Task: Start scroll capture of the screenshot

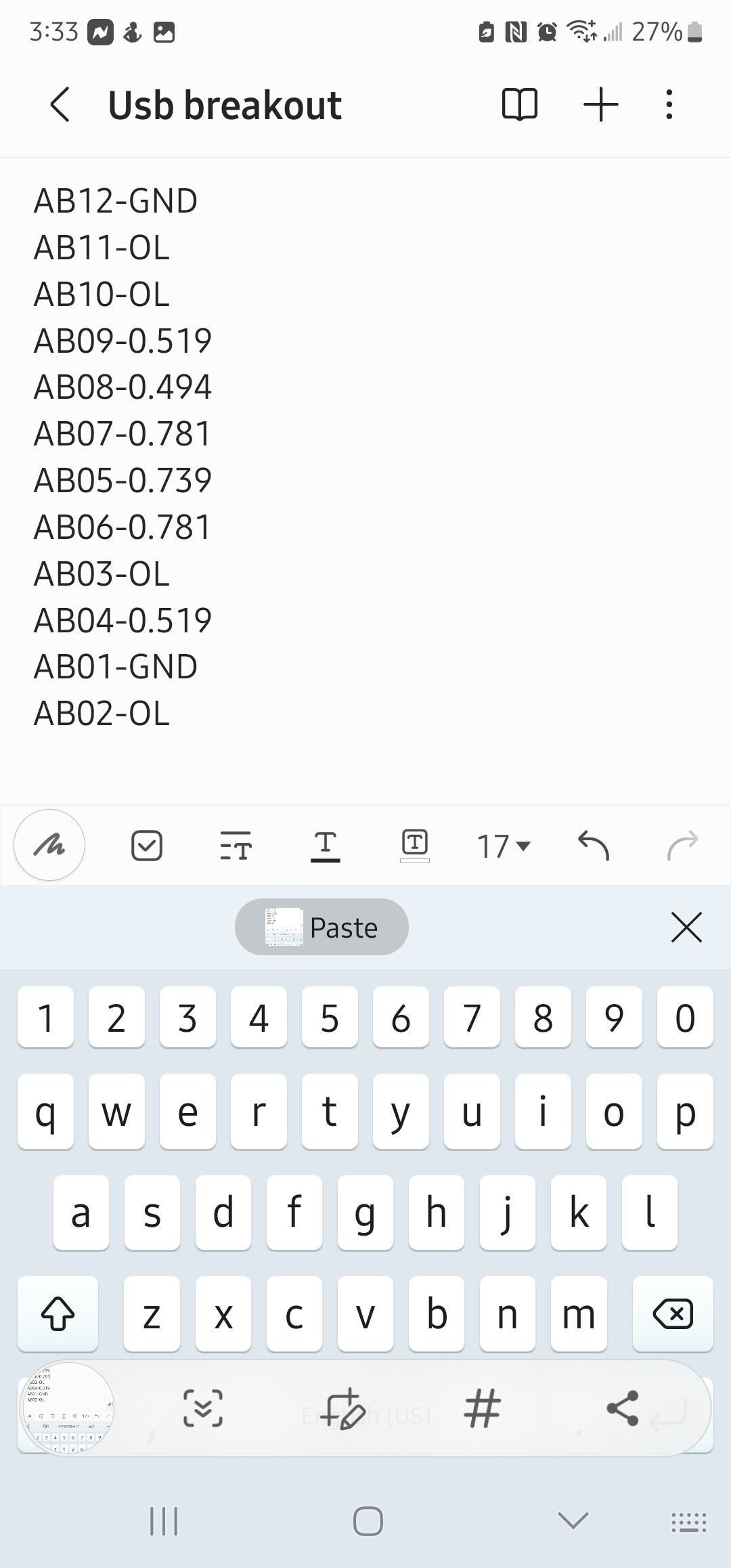Action: coord(202,1408)
